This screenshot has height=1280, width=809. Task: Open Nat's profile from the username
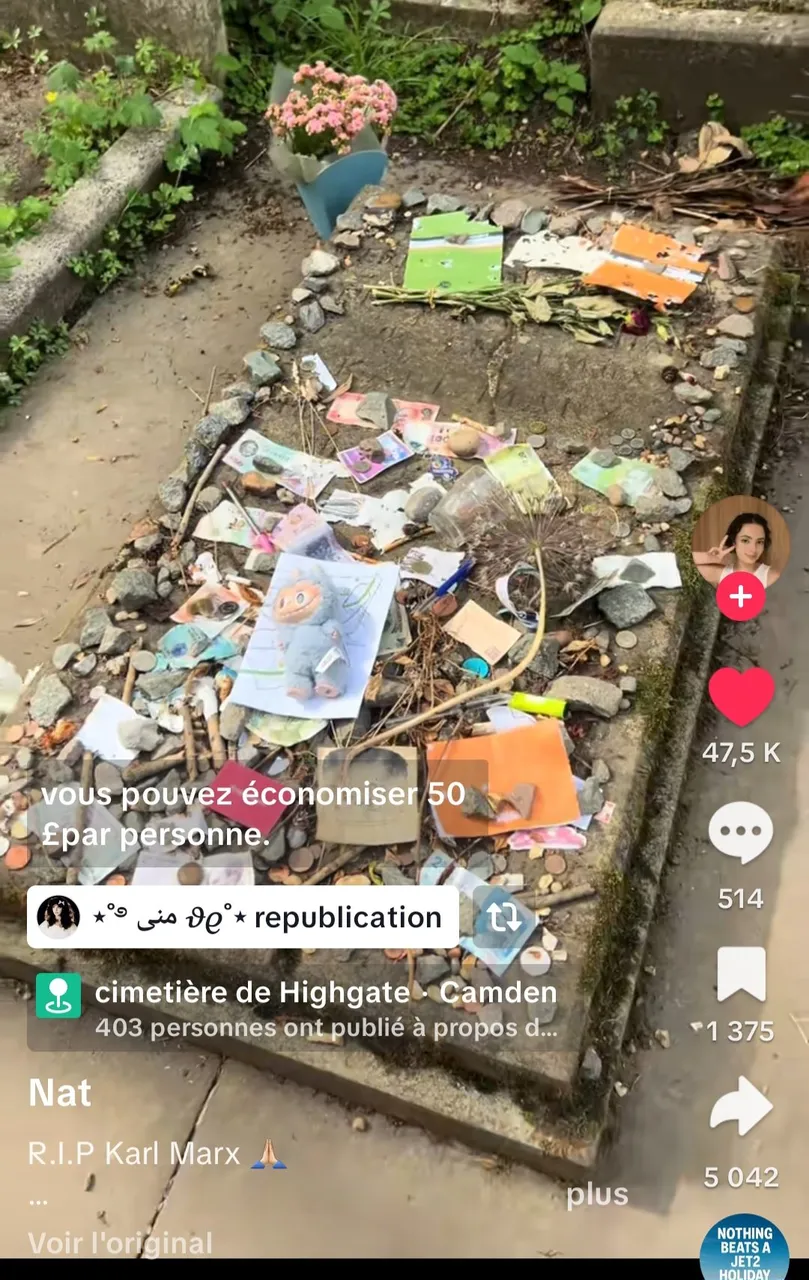(x=60, y=1093)
